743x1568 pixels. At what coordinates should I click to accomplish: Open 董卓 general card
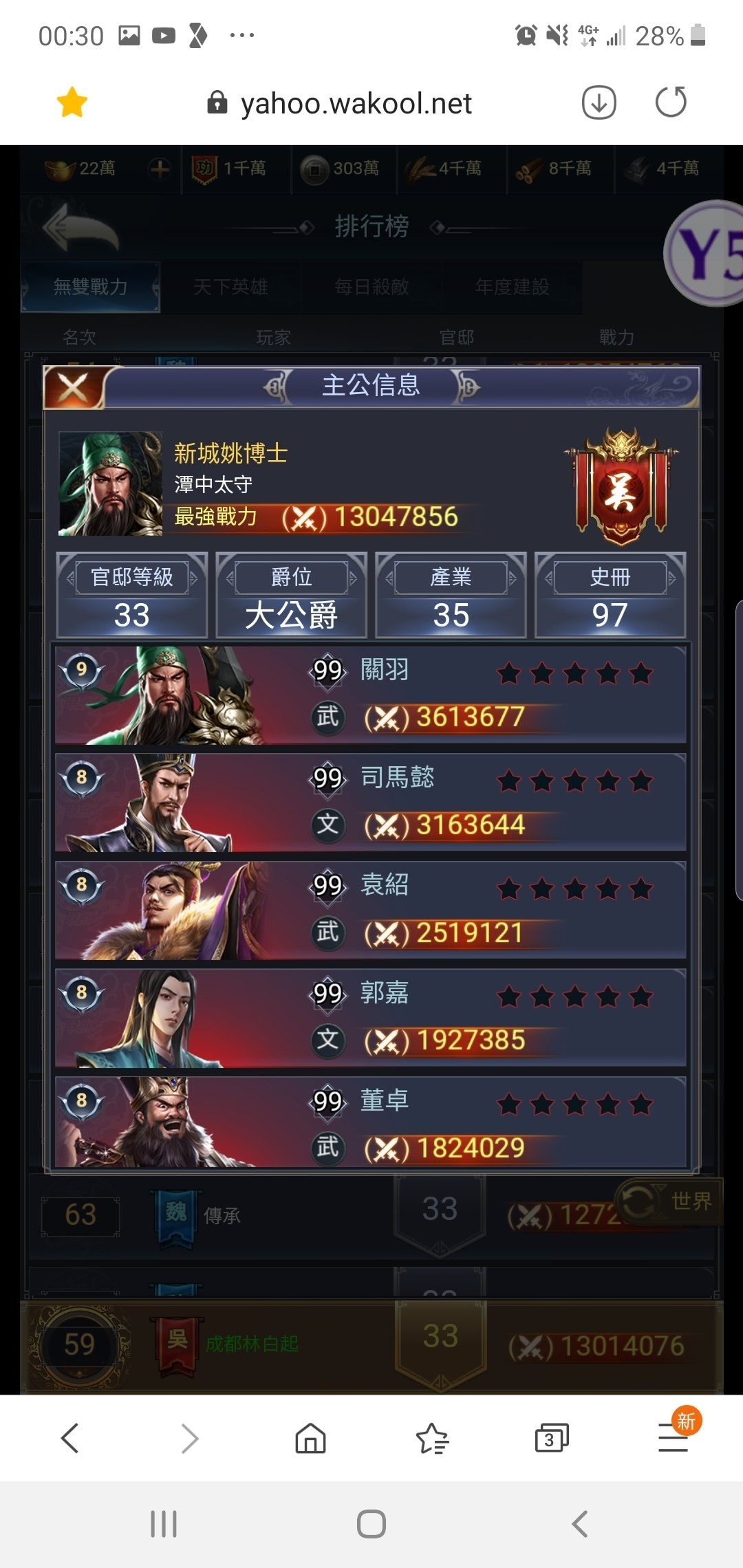(371, 1122)
